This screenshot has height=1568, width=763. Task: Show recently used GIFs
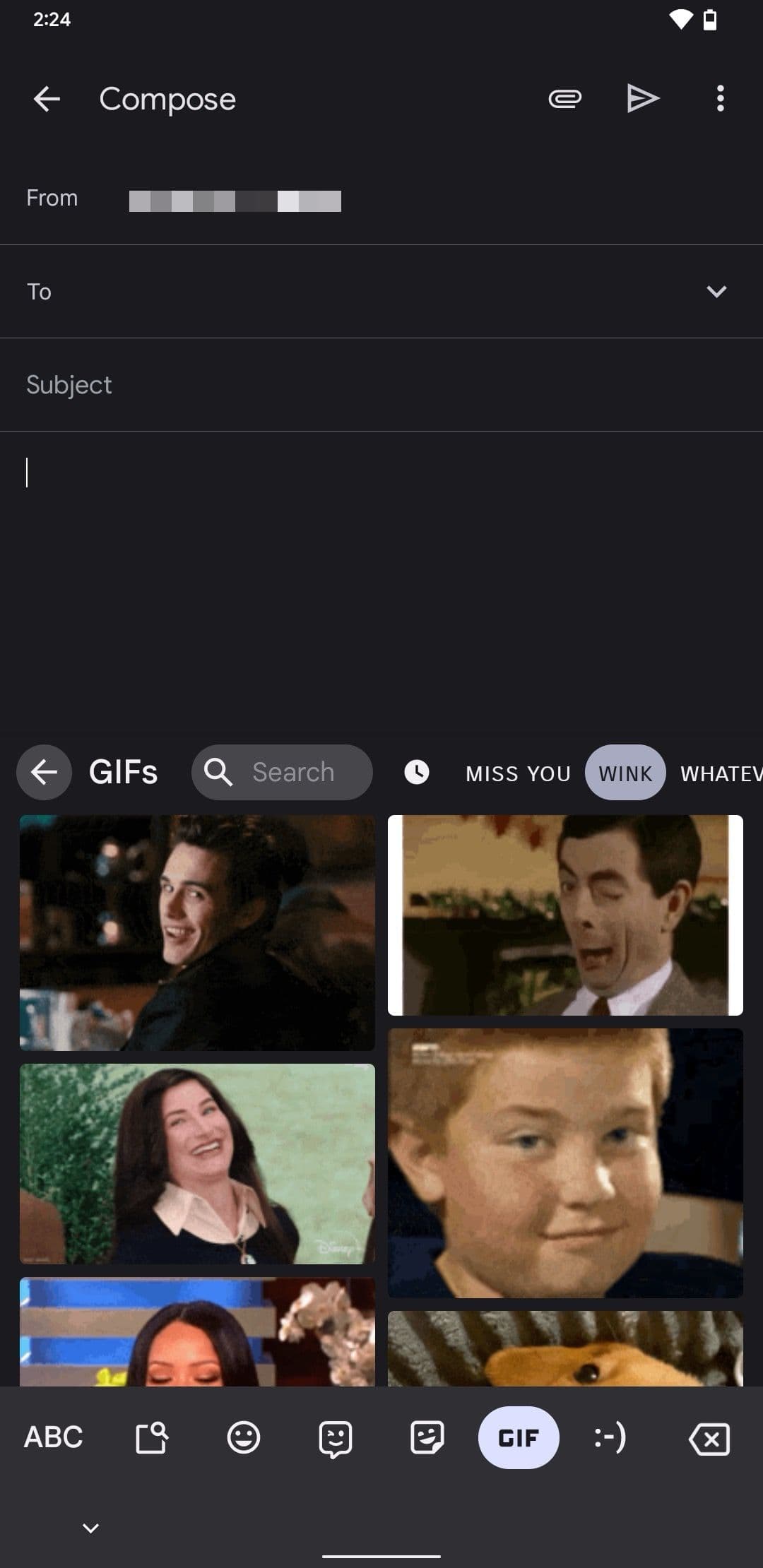click(417, 772)
